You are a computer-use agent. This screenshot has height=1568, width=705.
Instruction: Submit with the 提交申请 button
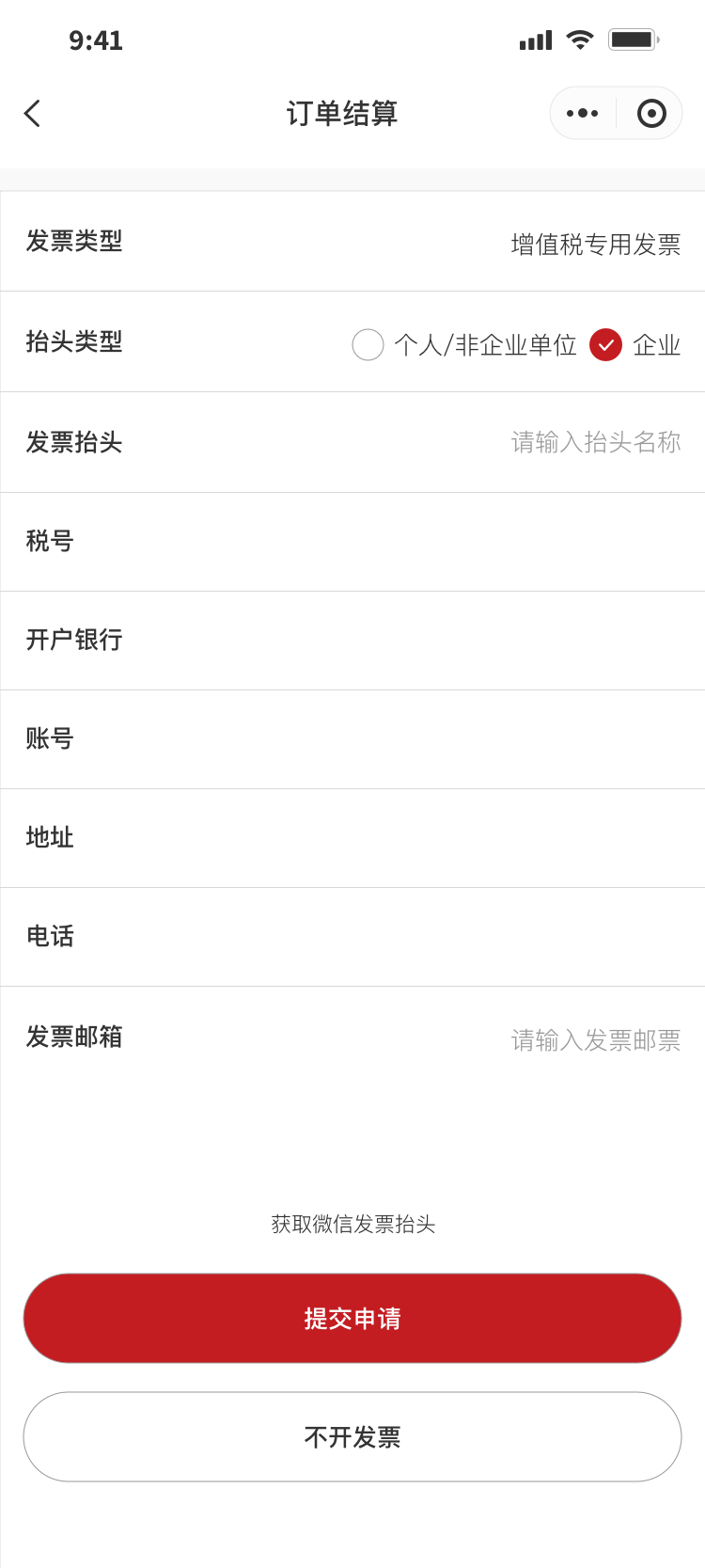tap(352, 1318)
